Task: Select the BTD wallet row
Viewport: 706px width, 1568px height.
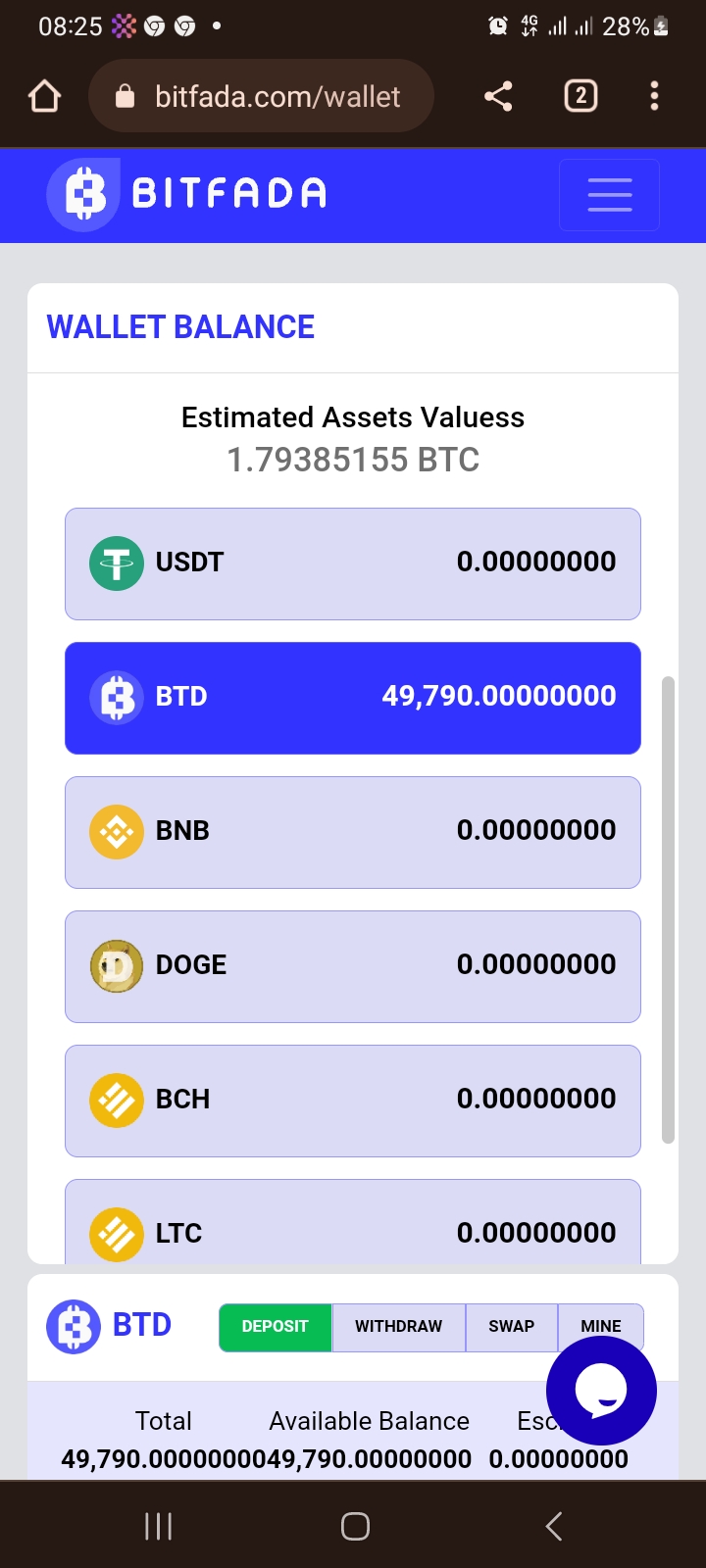Action: coord(353,698)
